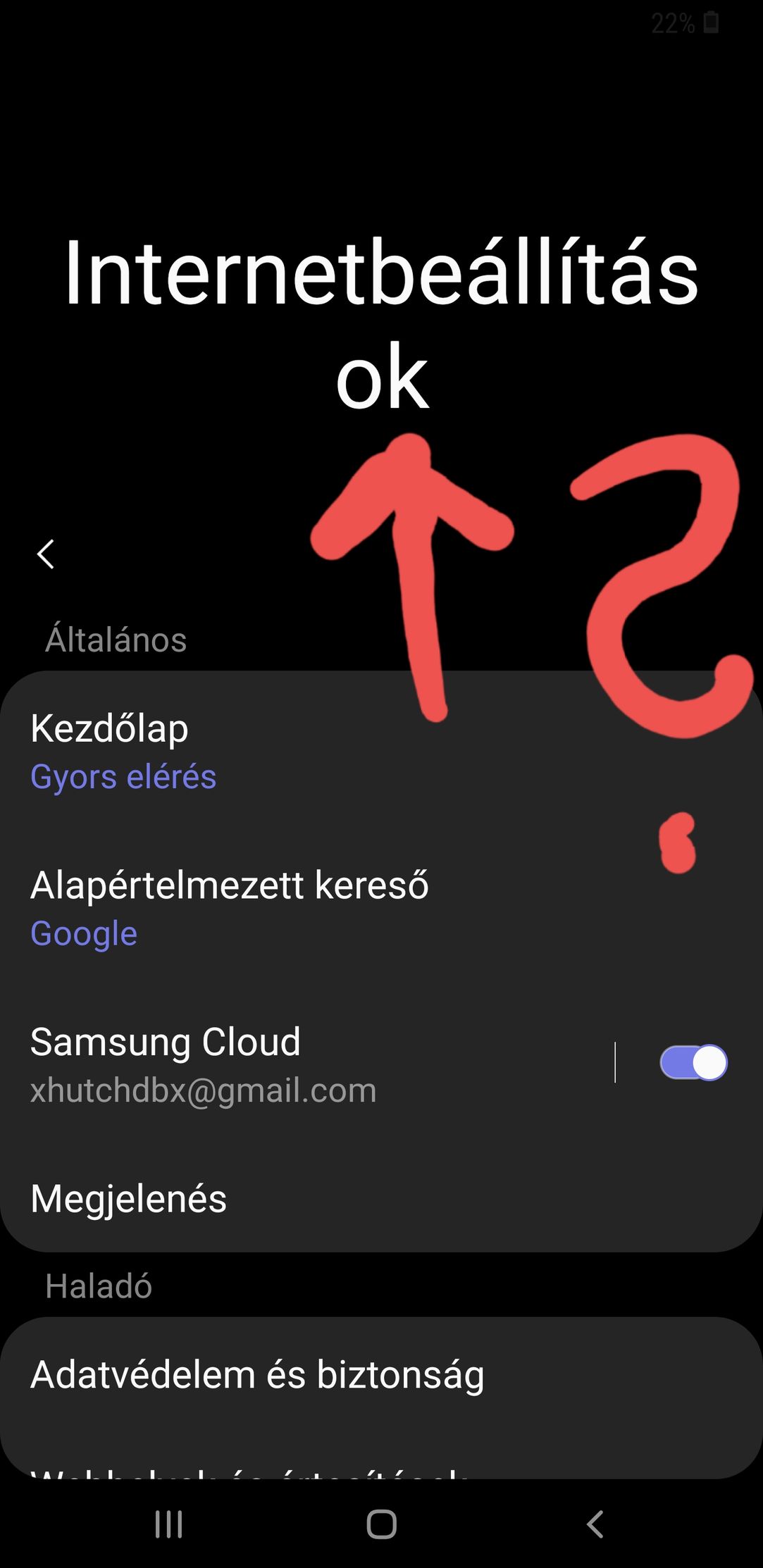Image resolution: width=763 pixels, height=1568 pixels.
Task: Open Samsung Cloud sync details
Action: click(x=307, y=1065)
